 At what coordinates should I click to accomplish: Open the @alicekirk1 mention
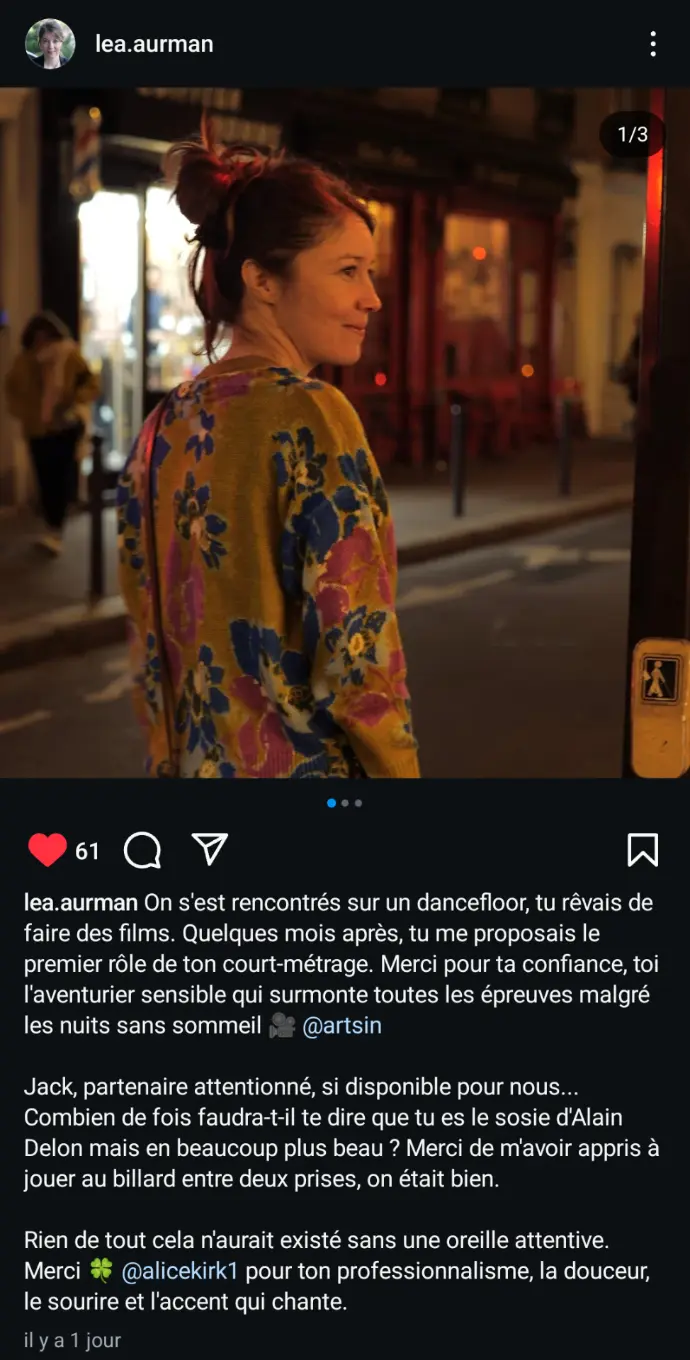pyautogui.click(x=180, y=1271)
